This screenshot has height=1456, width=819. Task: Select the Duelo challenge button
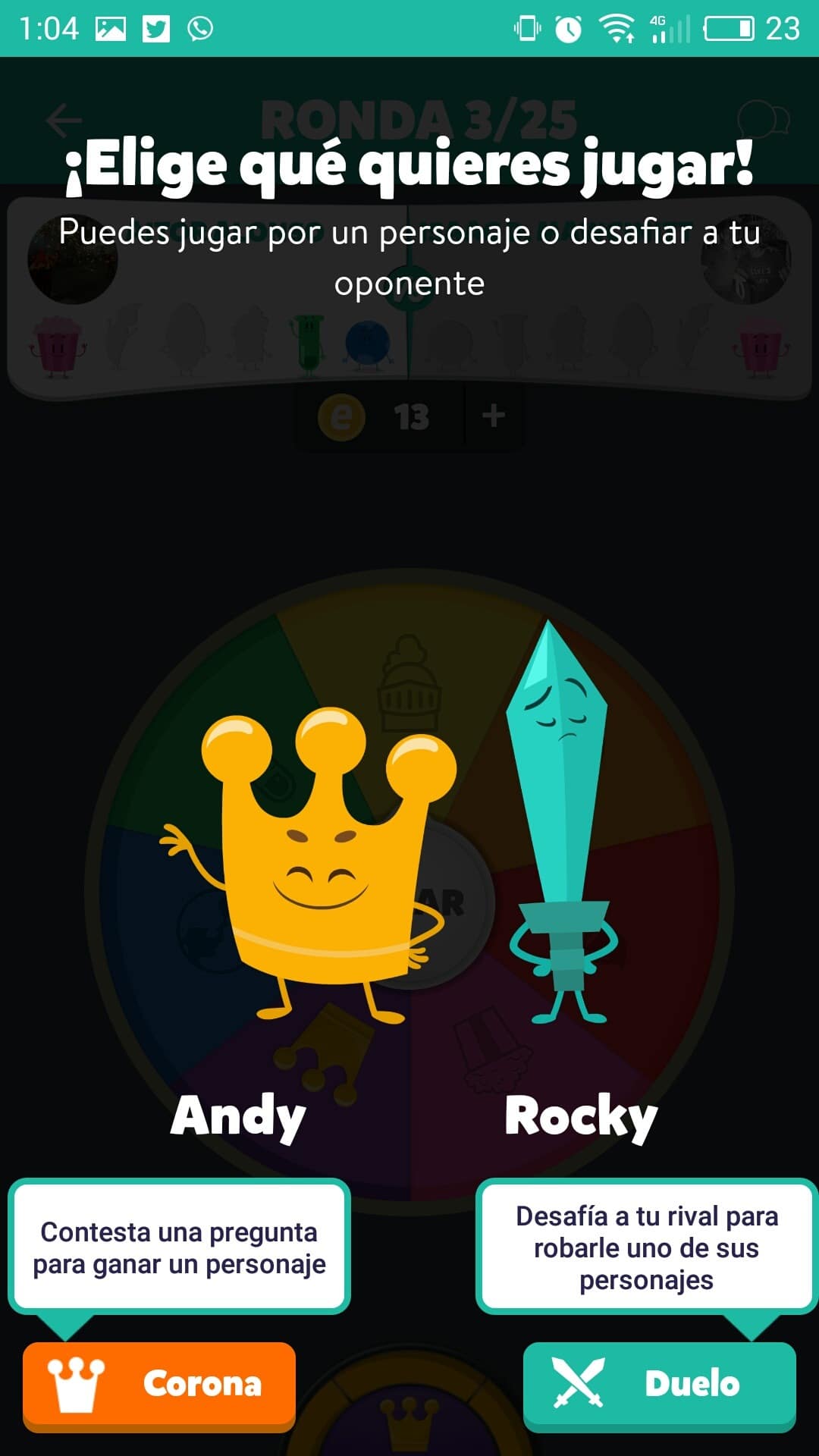point(659,1384)
